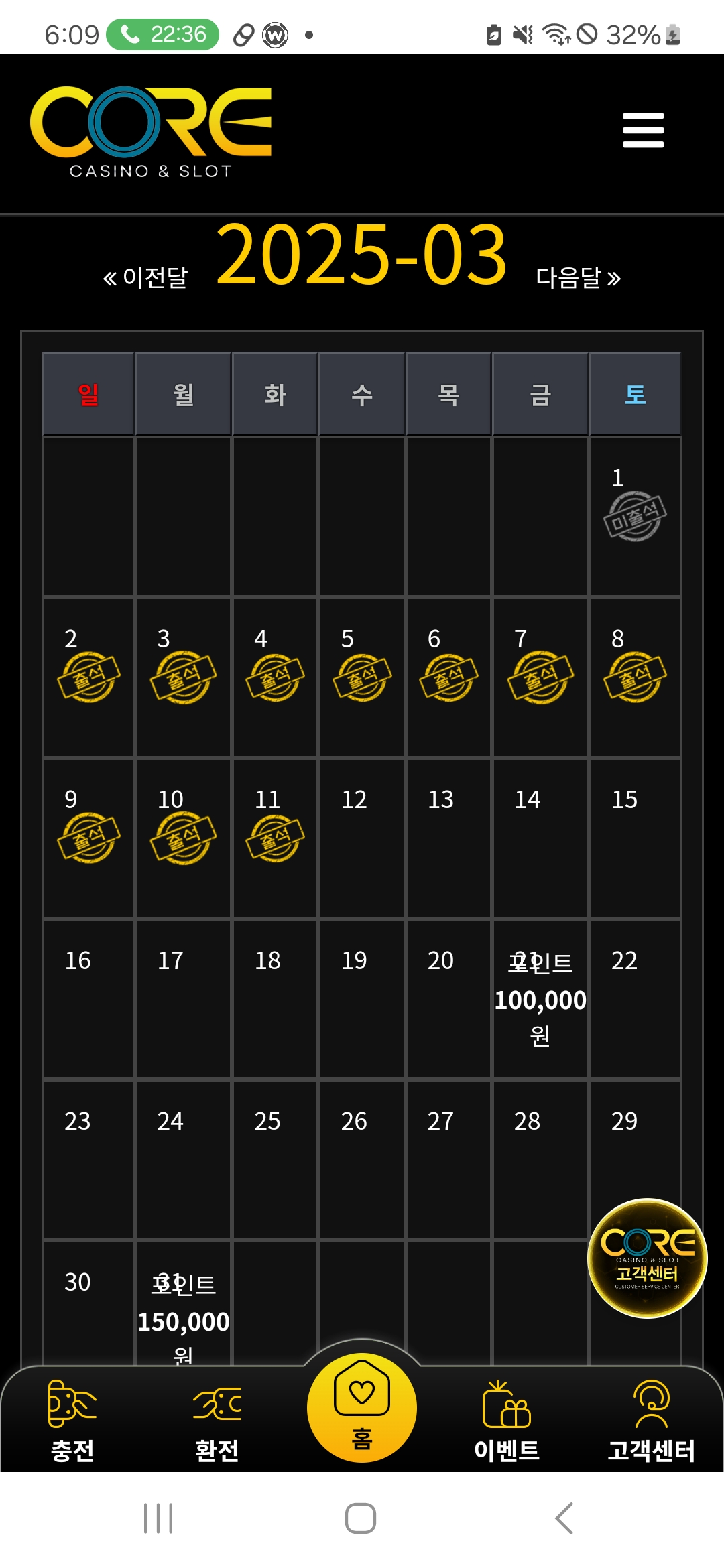Open the hamburger menu
This screenshot has width=724, height=1568.
(643, 130)
